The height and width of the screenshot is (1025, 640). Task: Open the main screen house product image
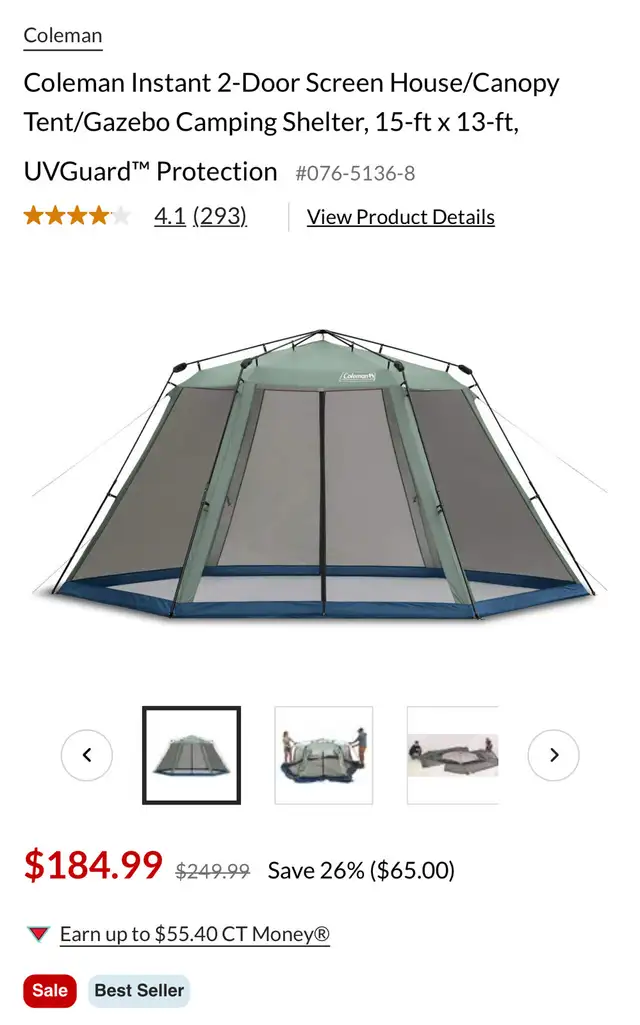pos(320,474)
